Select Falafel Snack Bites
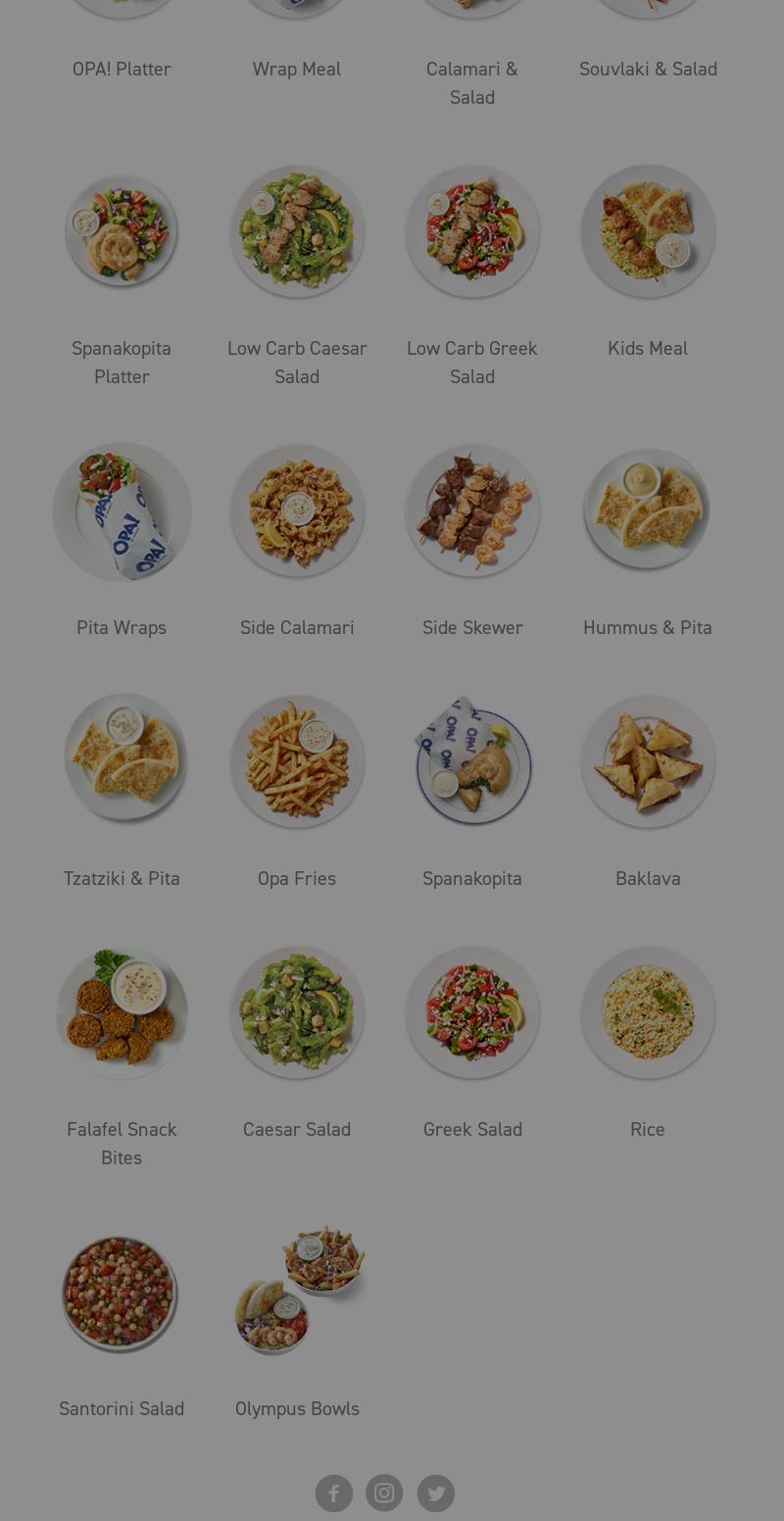This screenshot has height=1521, width=784. click(x=122, y=1012)
